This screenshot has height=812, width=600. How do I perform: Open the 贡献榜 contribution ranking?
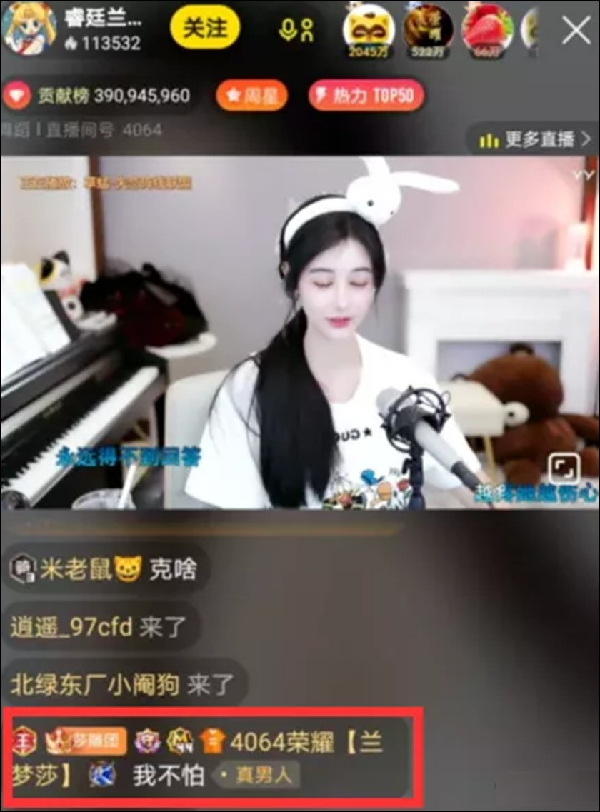coord(100,96)
